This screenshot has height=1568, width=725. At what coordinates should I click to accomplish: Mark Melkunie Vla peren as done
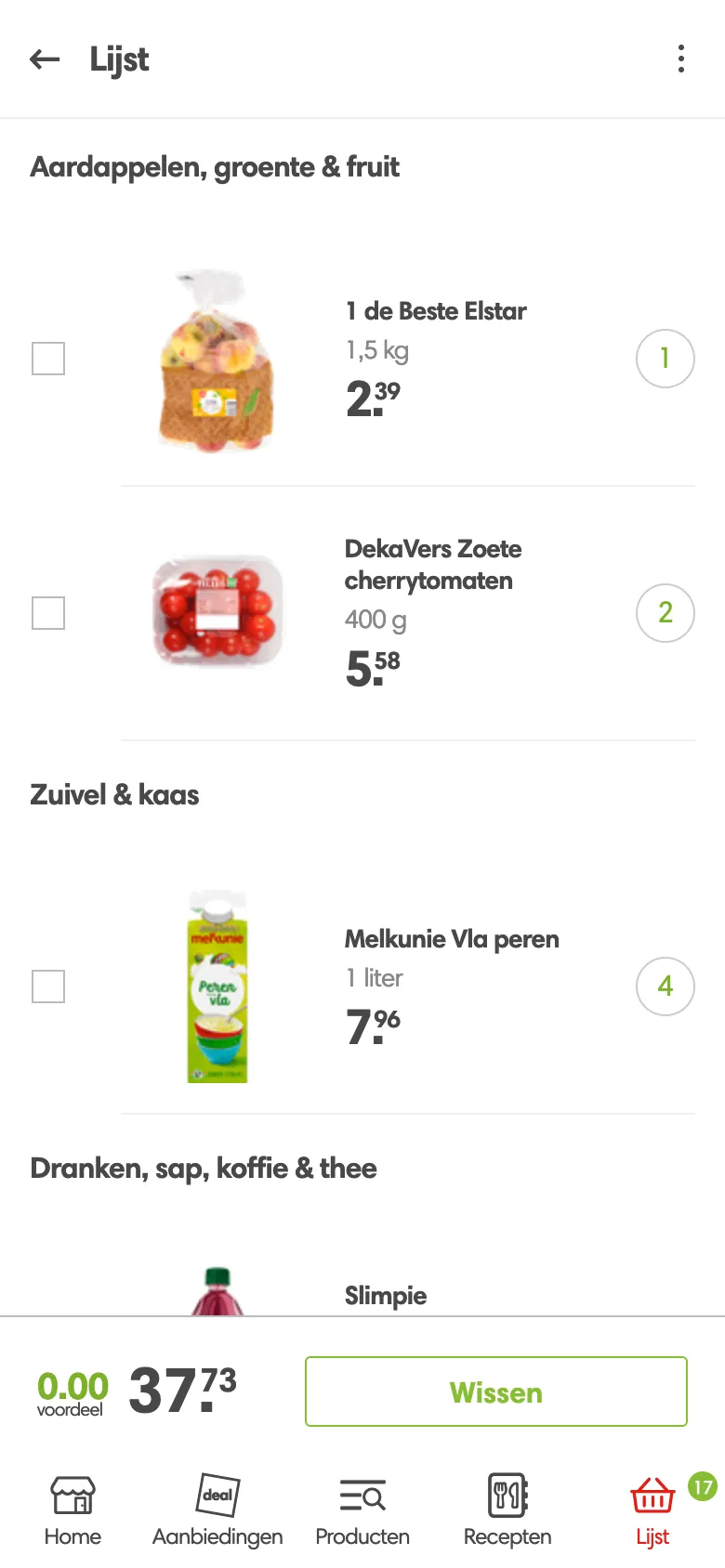(48, 987)
